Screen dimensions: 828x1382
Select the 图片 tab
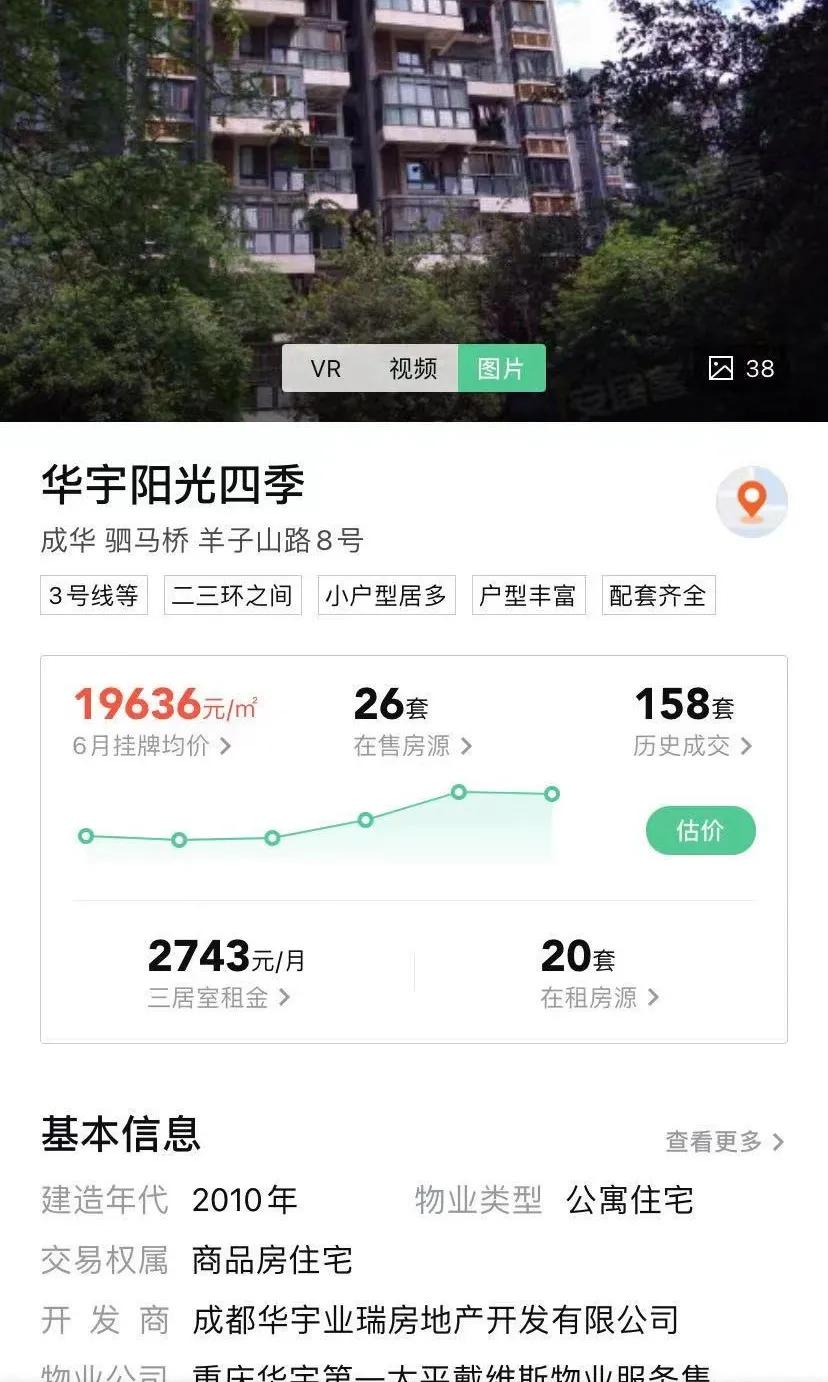click(x=501, y=368)
